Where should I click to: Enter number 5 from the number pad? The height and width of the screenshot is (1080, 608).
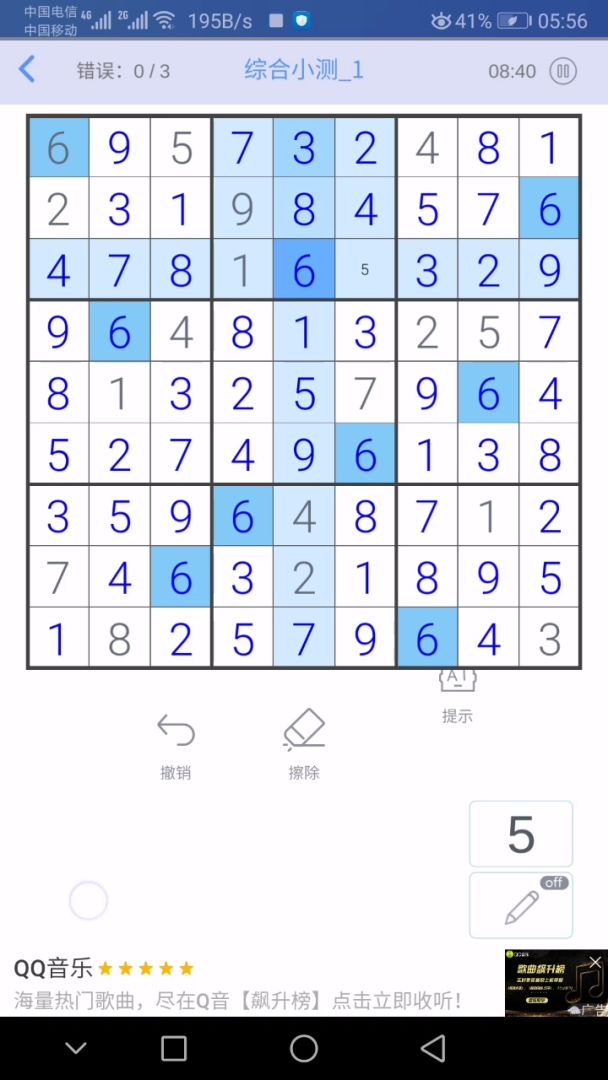tap(521, 834)
